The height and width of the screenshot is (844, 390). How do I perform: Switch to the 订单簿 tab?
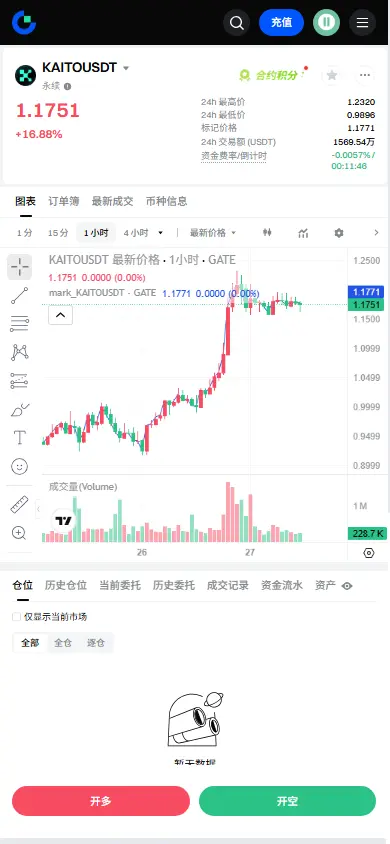coord(63,201)
